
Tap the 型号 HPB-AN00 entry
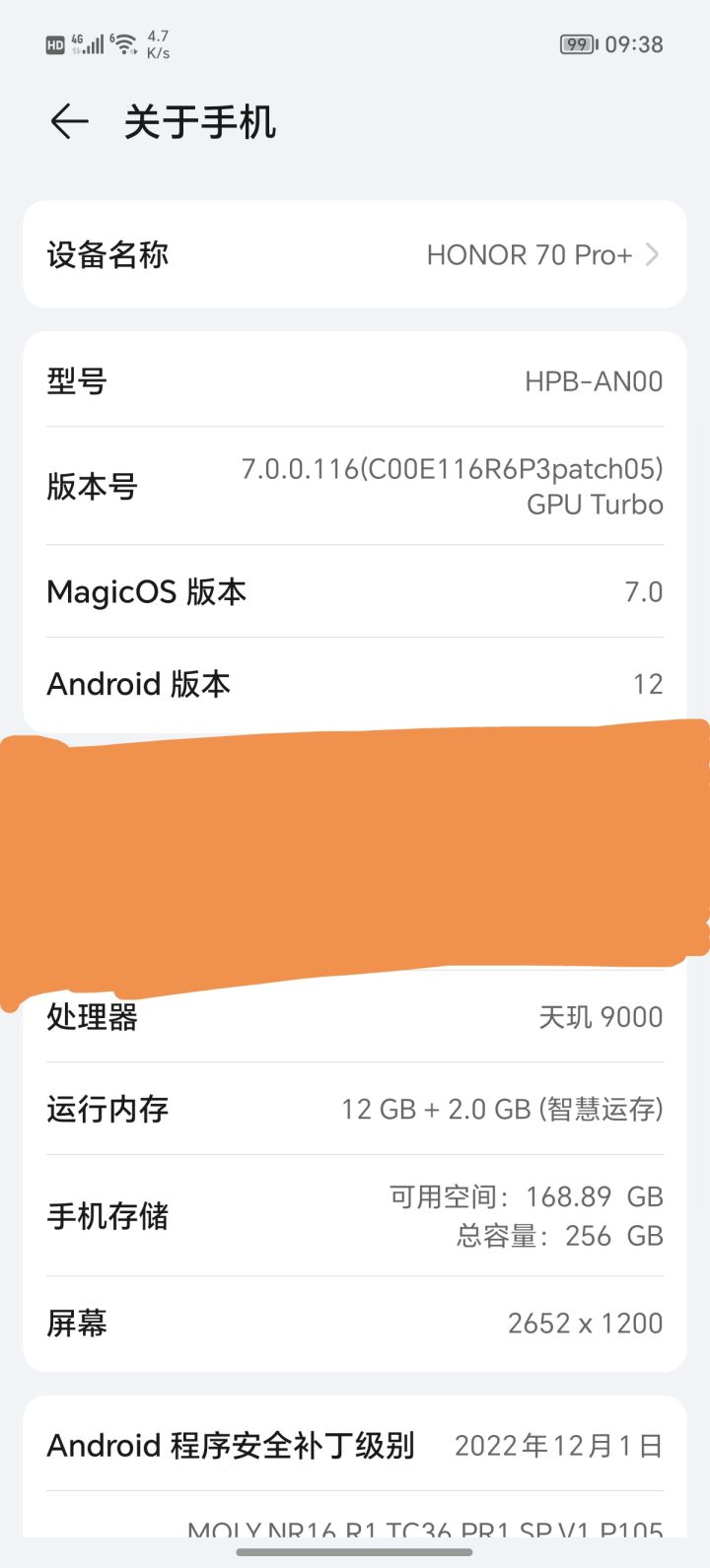(x=355, y=381)
